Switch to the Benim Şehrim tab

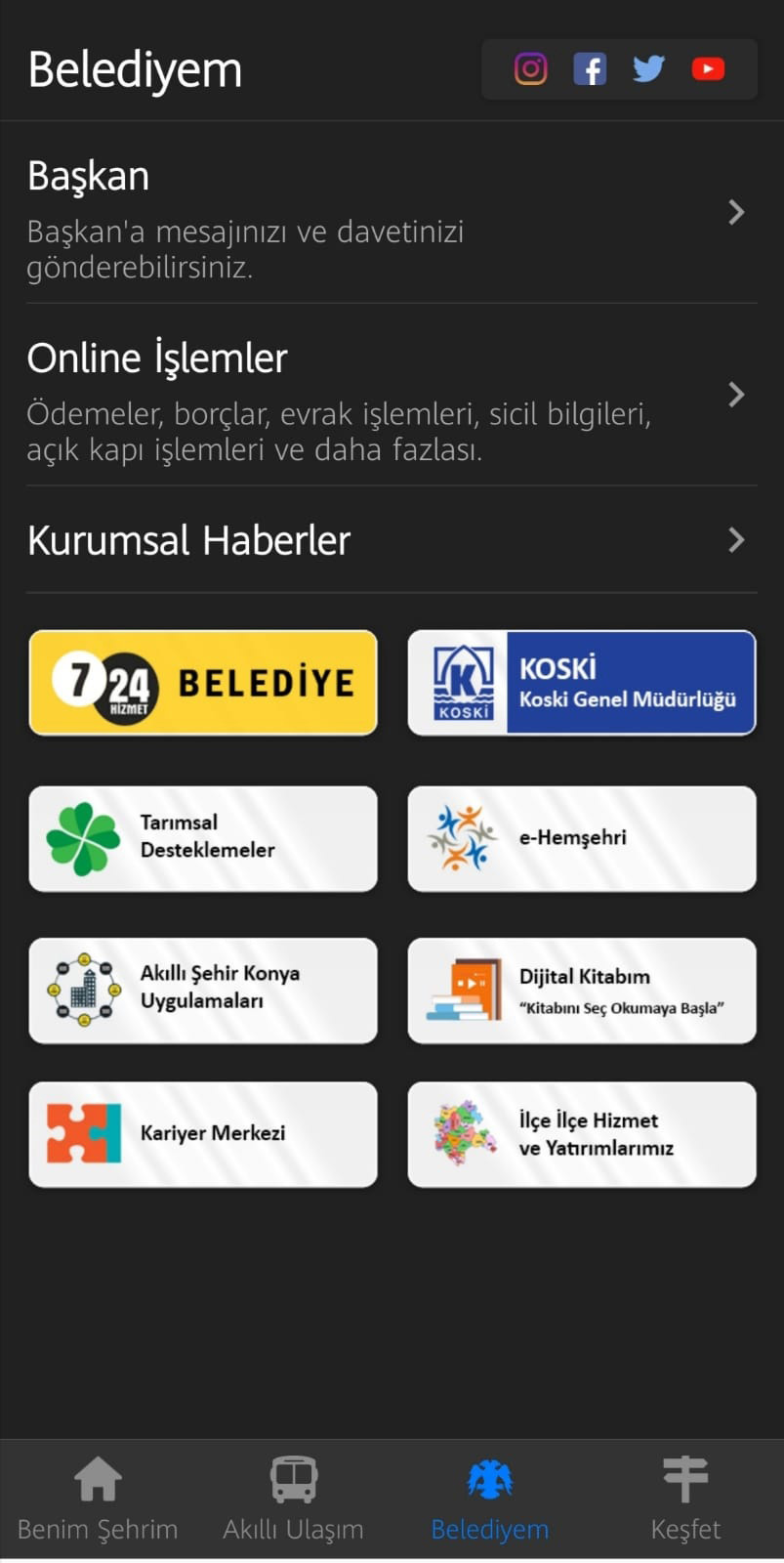pos(98,1500)
